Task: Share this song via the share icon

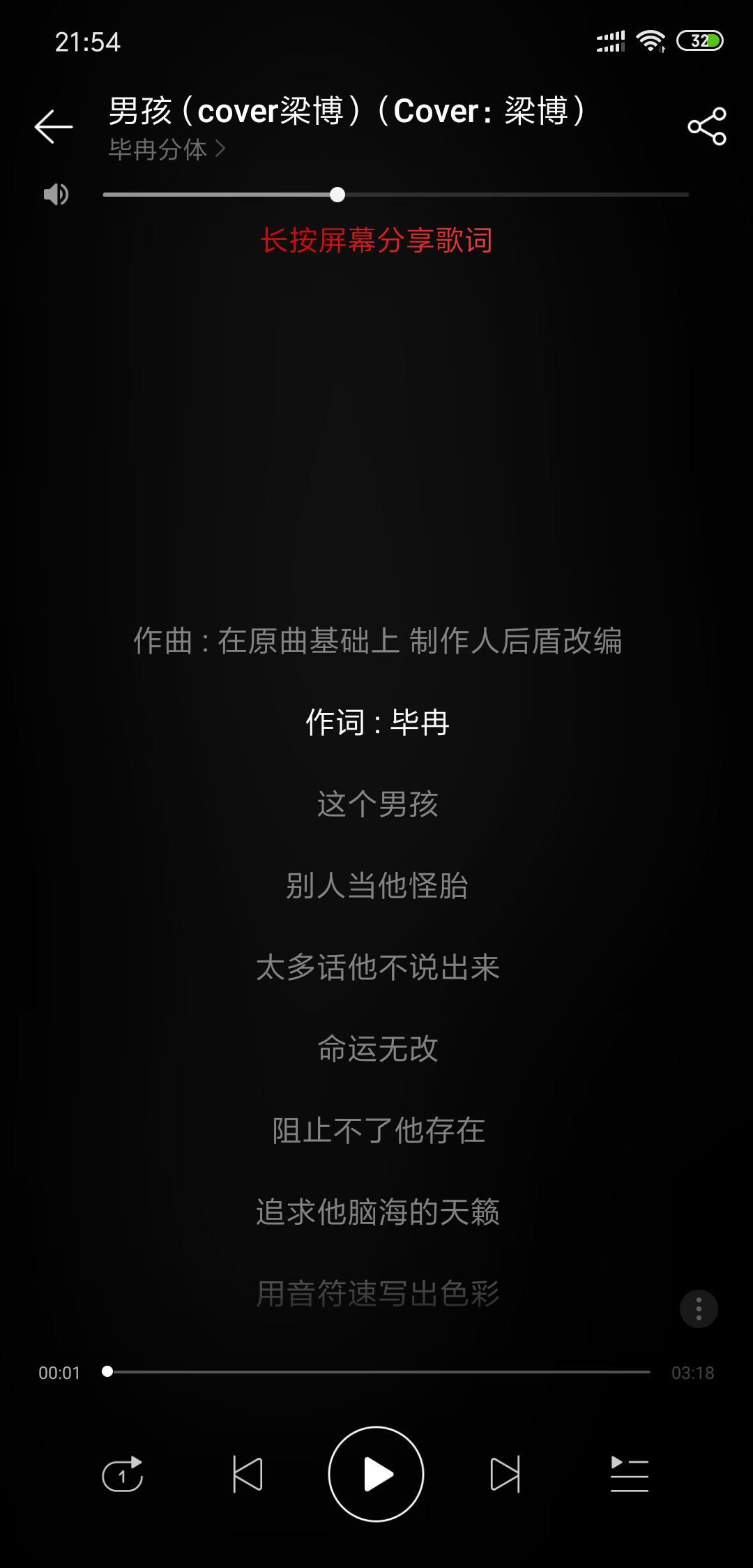Action: tap(707, 126)
